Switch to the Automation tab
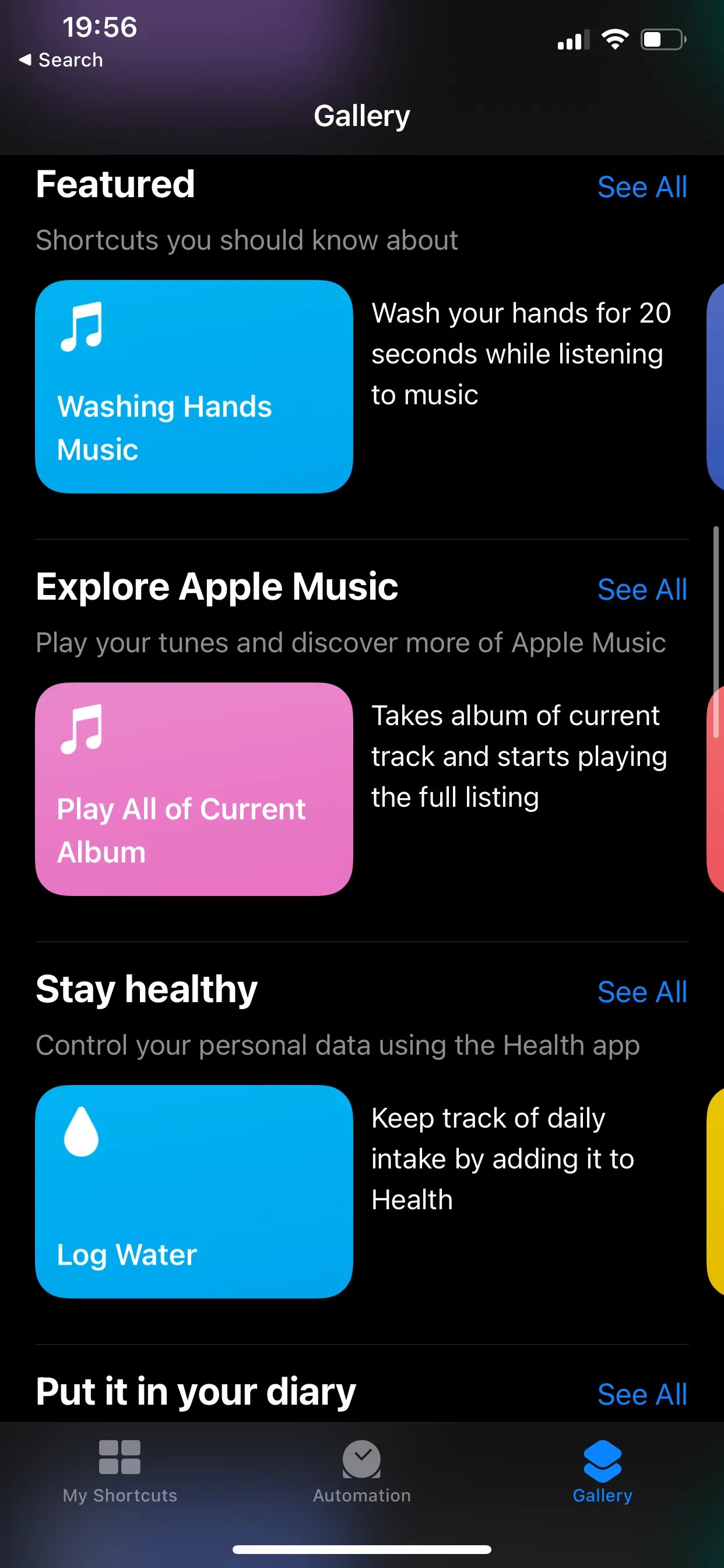Image resolution: width=724 pixels, height=1568 pixels. 361,1473
